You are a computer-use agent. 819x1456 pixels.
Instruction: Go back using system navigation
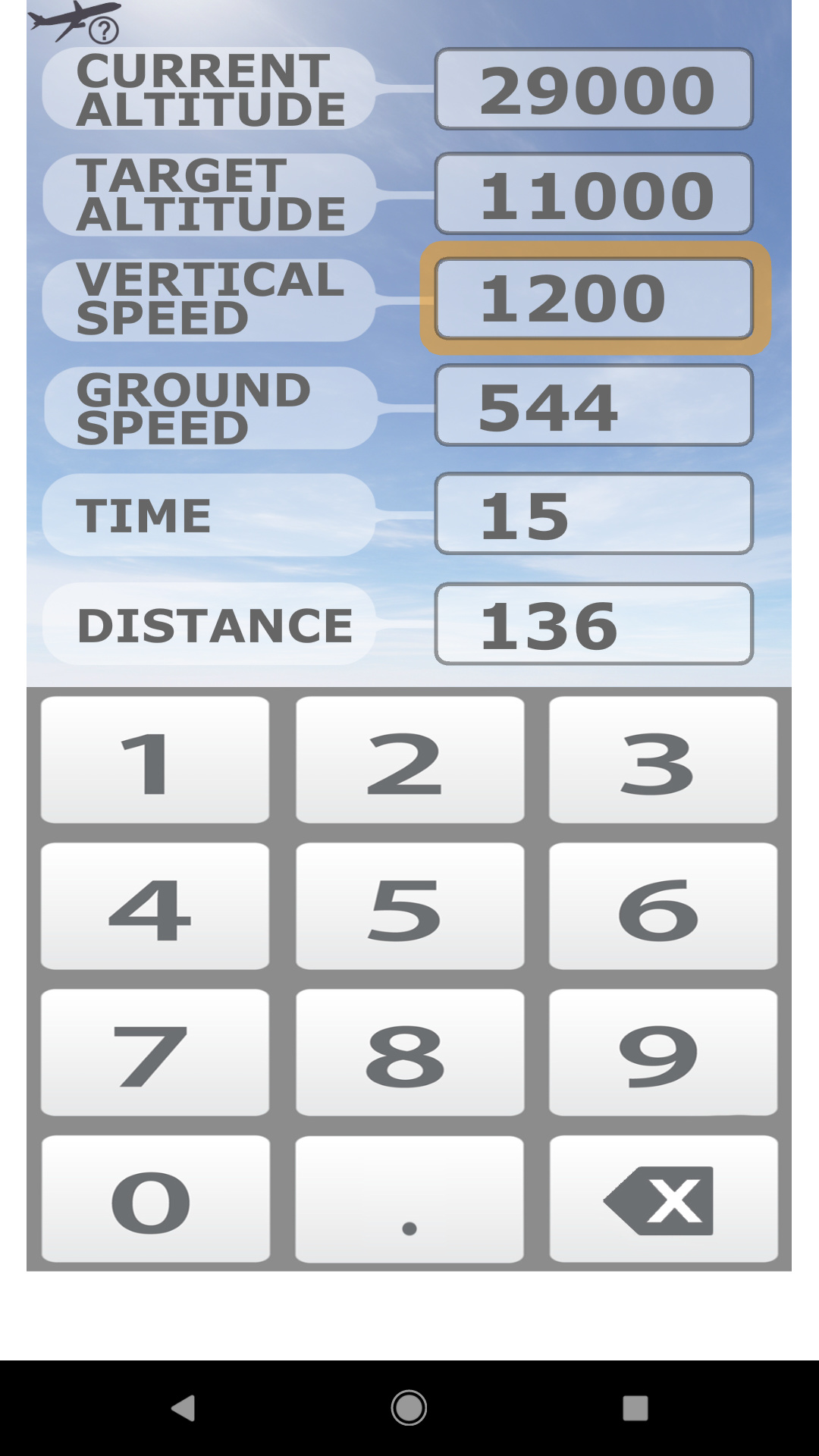183,1408
